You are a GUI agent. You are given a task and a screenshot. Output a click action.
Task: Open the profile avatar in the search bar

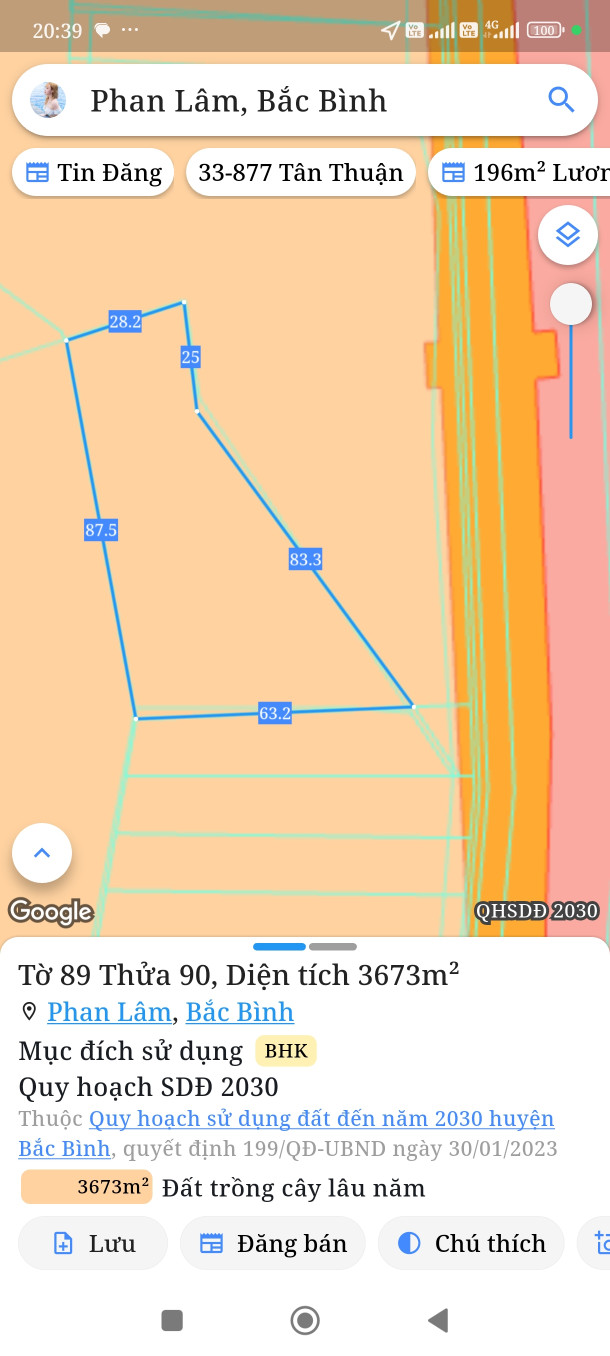coord(48,100)
